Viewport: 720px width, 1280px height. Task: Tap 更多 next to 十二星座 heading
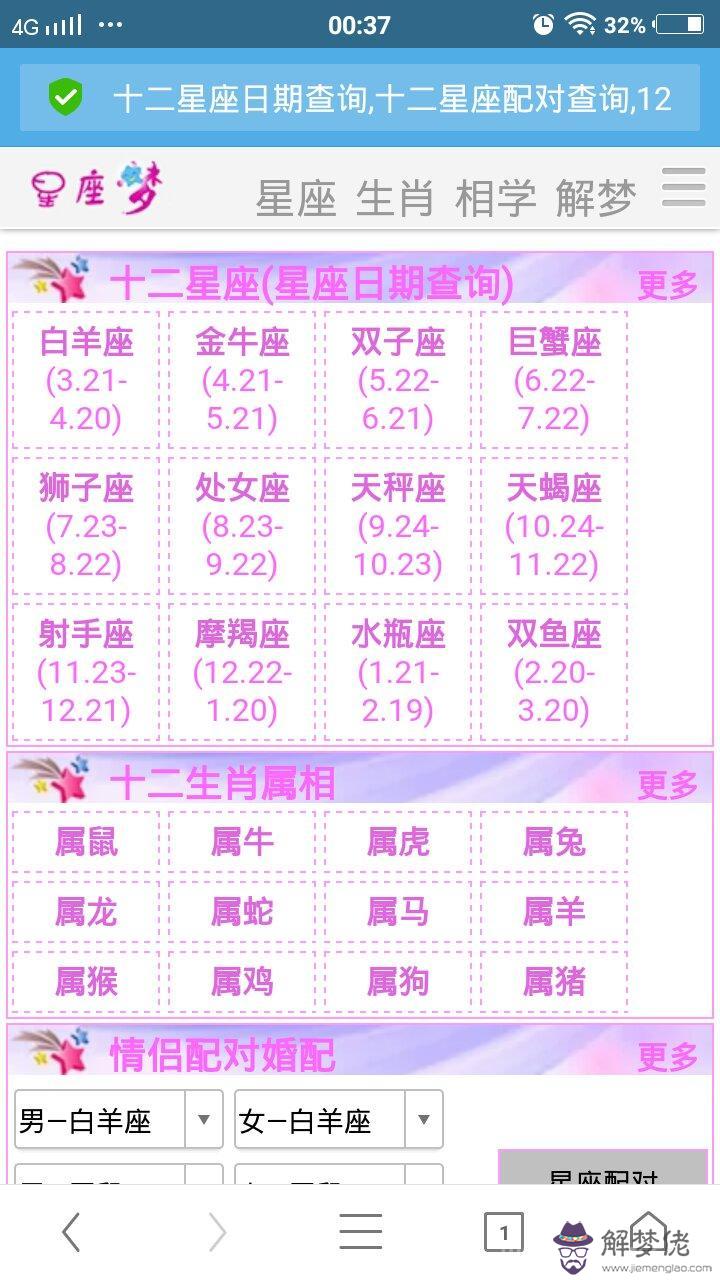[667, 285]
